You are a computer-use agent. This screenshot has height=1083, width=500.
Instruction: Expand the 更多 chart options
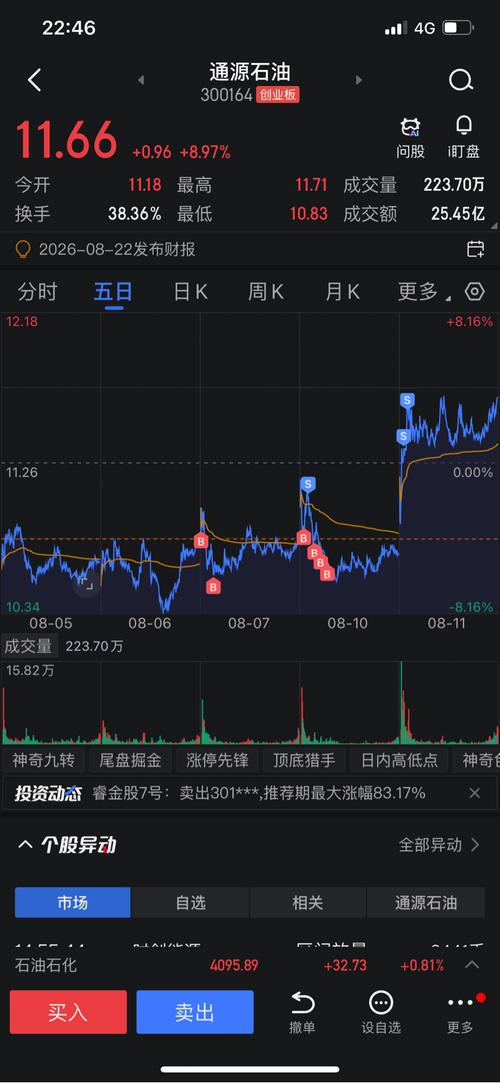coord(422,292)
